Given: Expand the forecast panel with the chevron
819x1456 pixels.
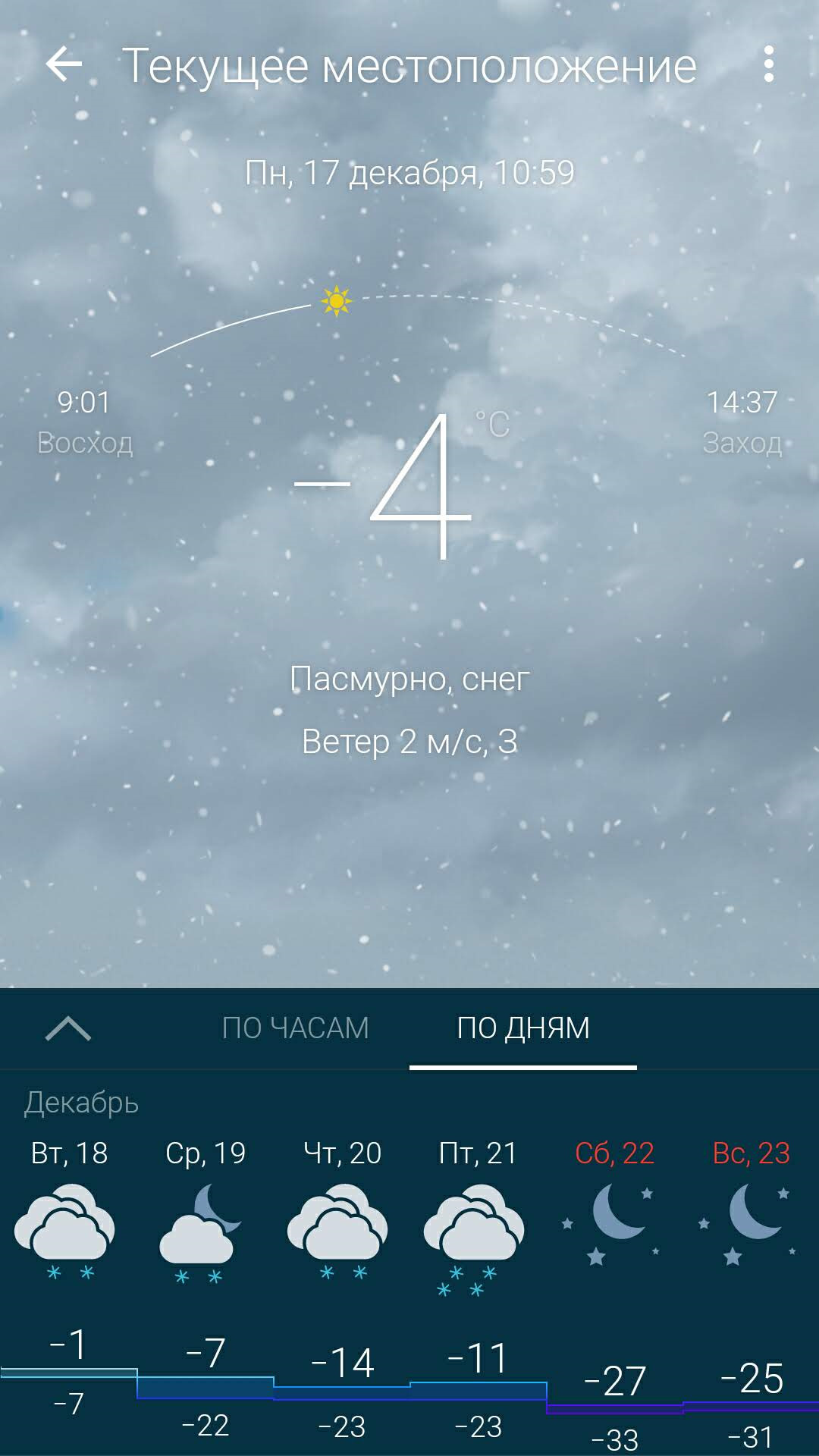Looking at the screenshot, I should coord(68,1028).
